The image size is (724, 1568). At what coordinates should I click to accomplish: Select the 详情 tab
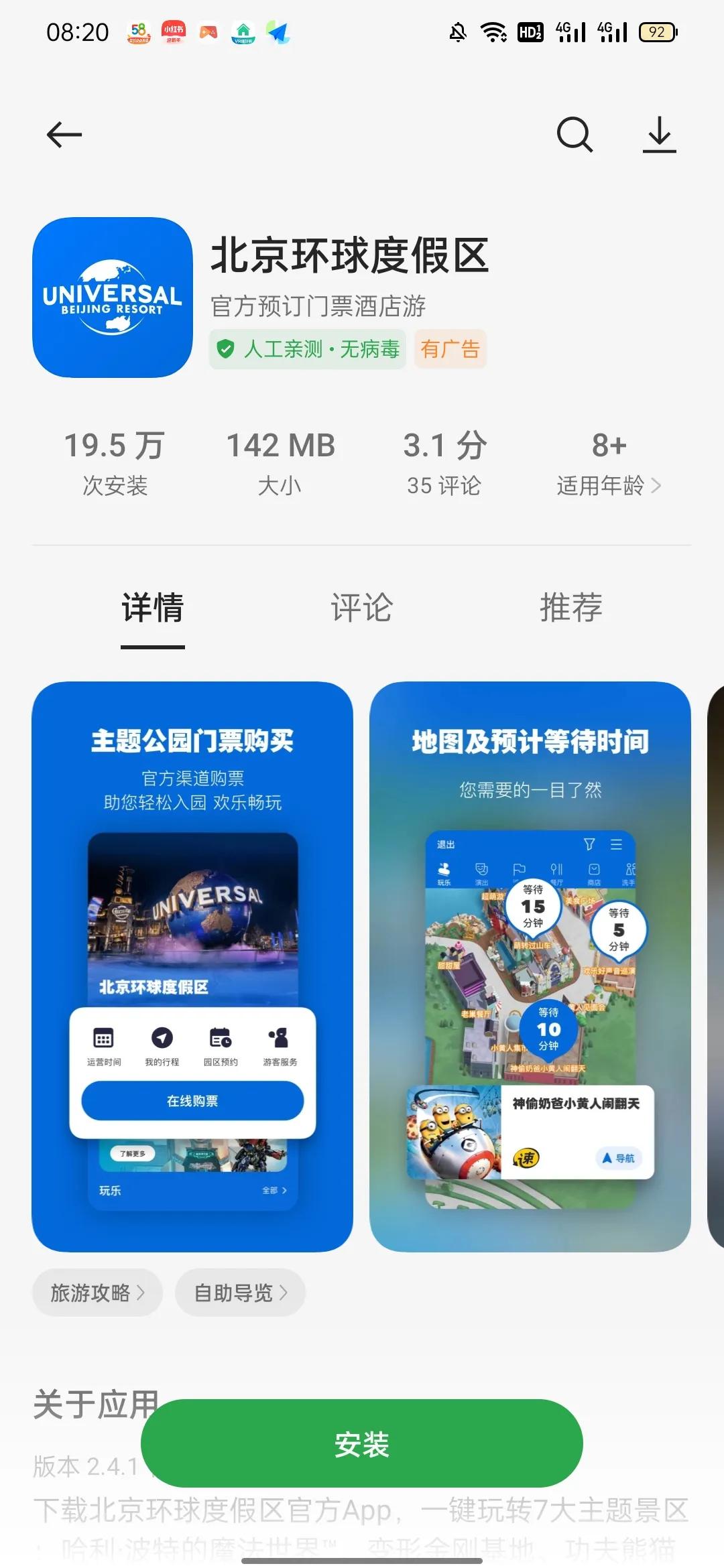click(153, 608)
